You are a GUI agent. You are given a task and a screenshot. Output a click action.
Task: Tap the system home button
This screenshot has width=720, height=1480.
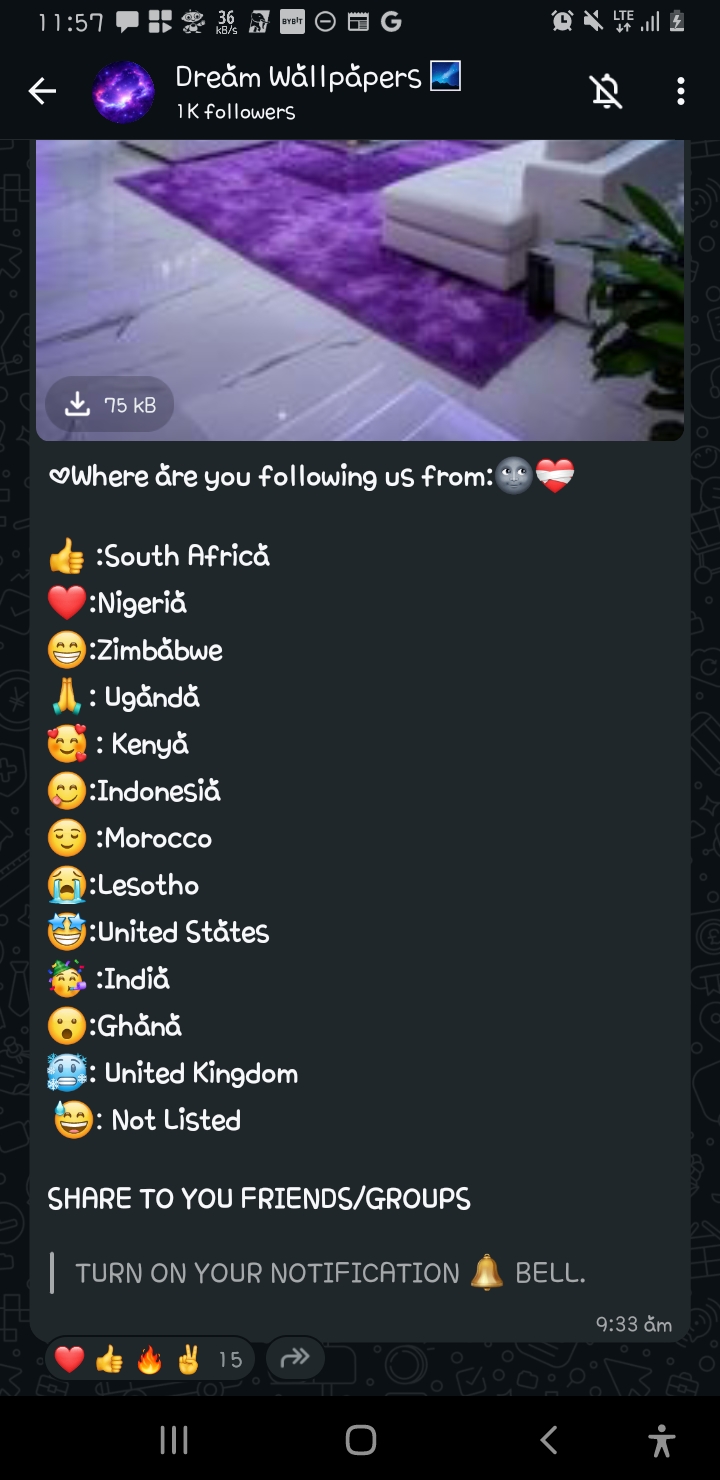click(360, 1440)
